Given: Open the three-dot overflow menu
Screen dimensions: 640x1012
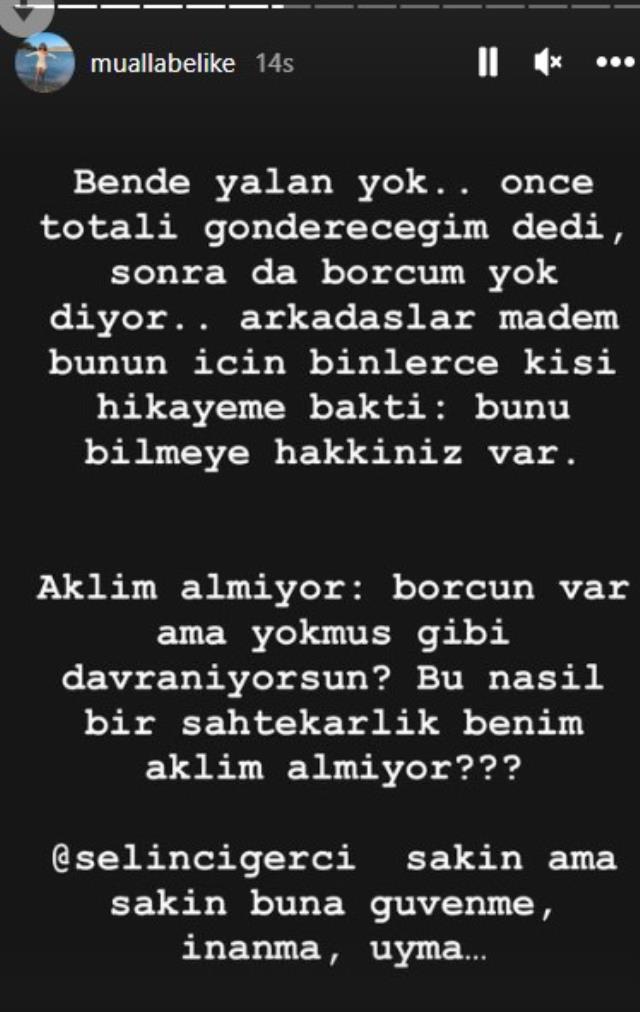Looking at the screenshot, I should 614,63.
